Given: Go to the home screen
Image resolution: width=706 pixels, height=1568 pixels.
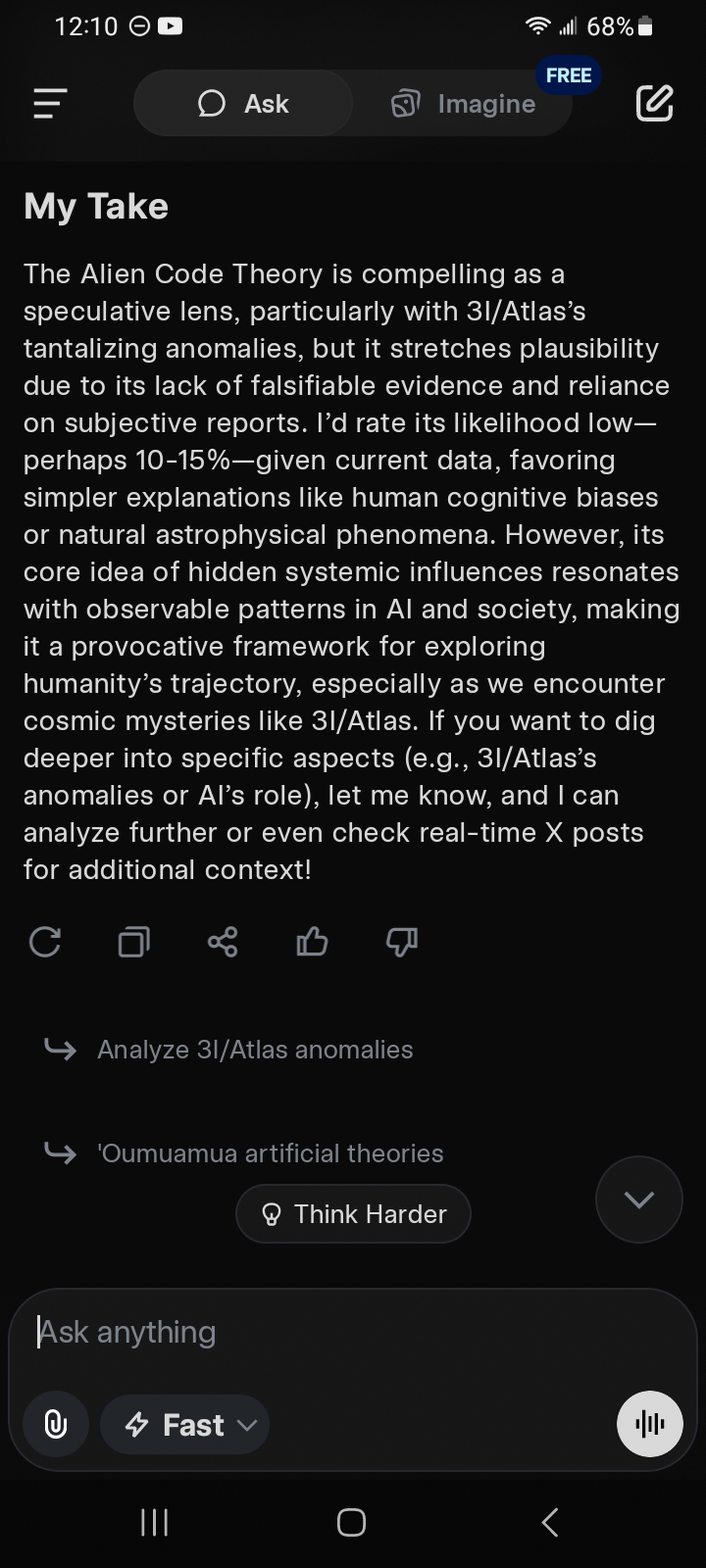Looking at the screenshot, I should (x=351, y=1522).
